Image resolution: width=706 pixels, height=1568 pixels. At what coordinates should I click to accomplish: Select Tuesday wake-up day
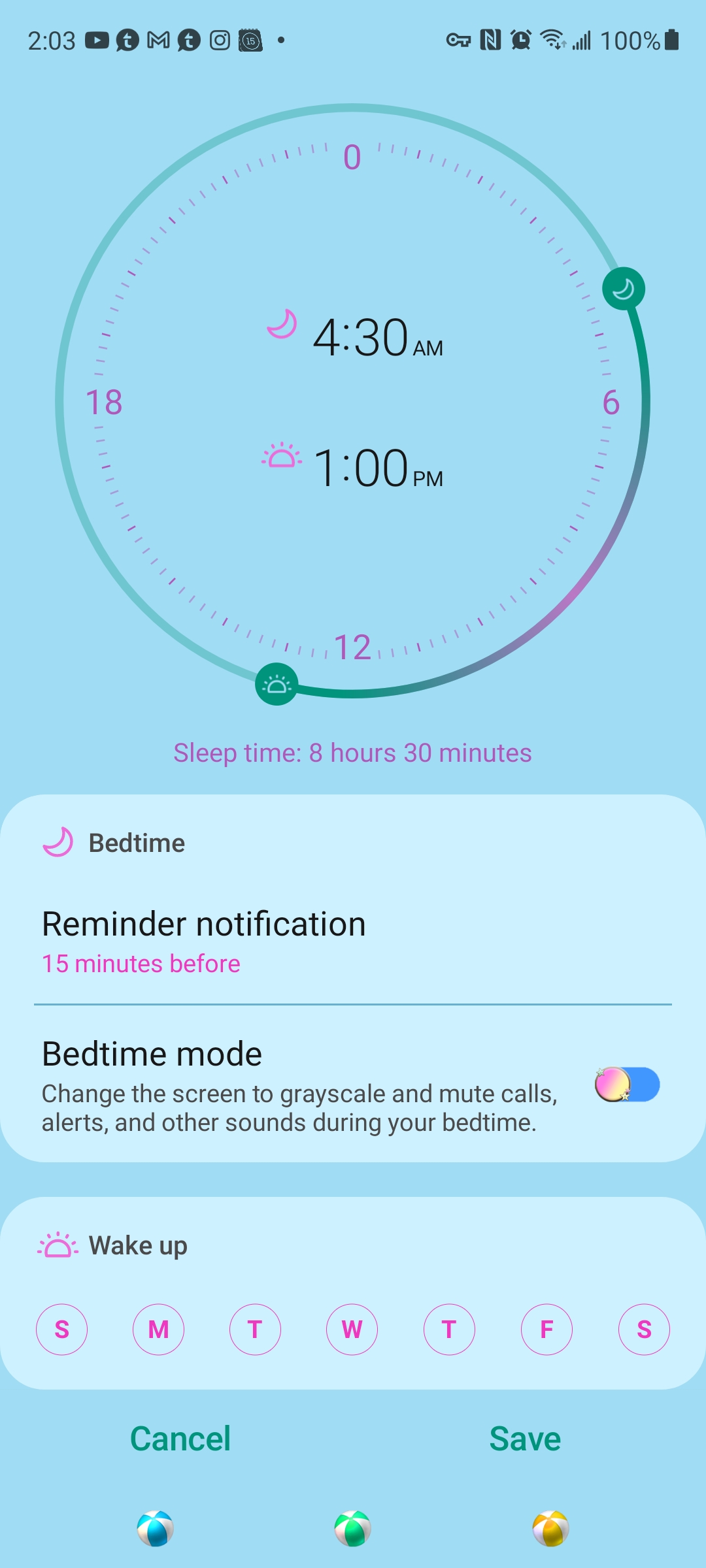tap(255, 1330)
